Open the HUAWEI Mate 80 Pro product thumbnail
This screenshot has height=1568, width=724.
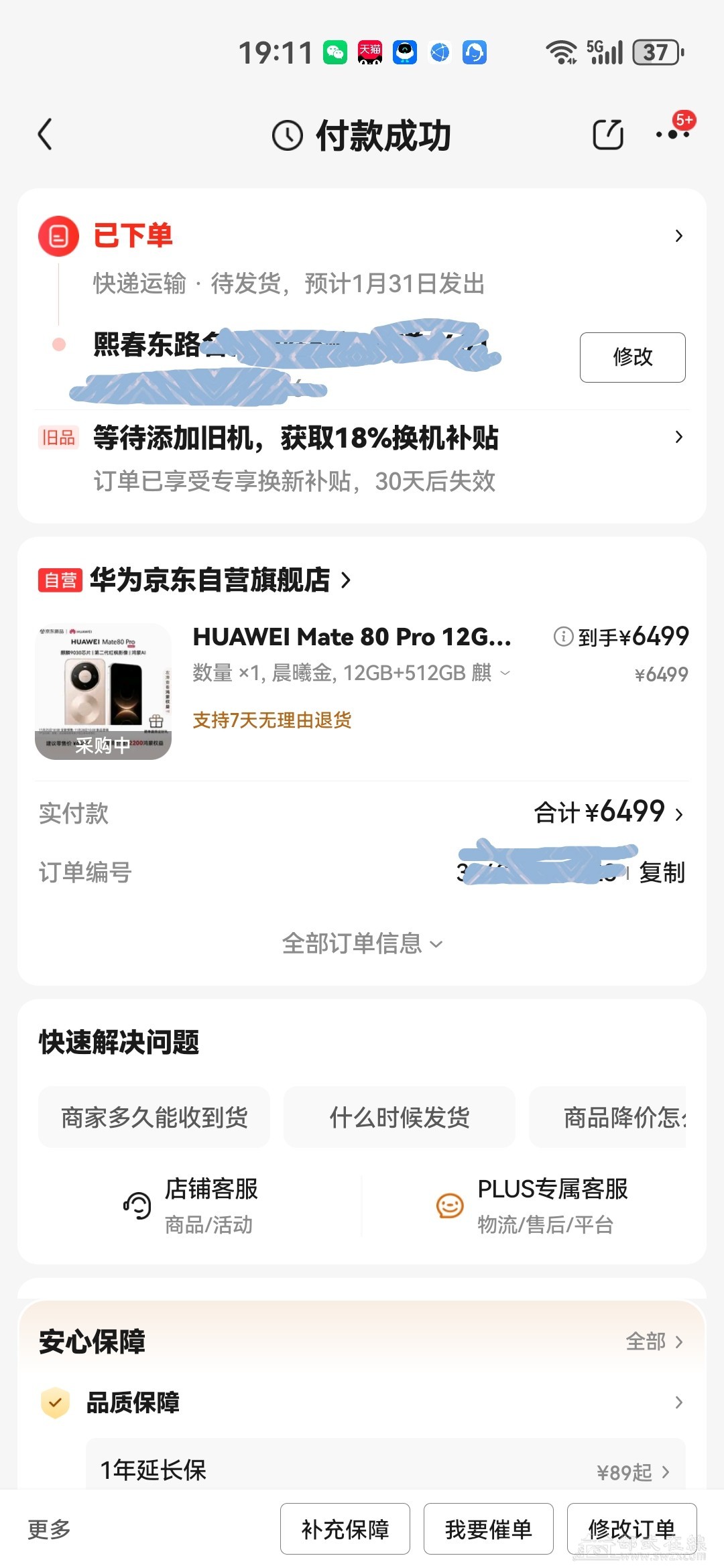pos(103,691)
